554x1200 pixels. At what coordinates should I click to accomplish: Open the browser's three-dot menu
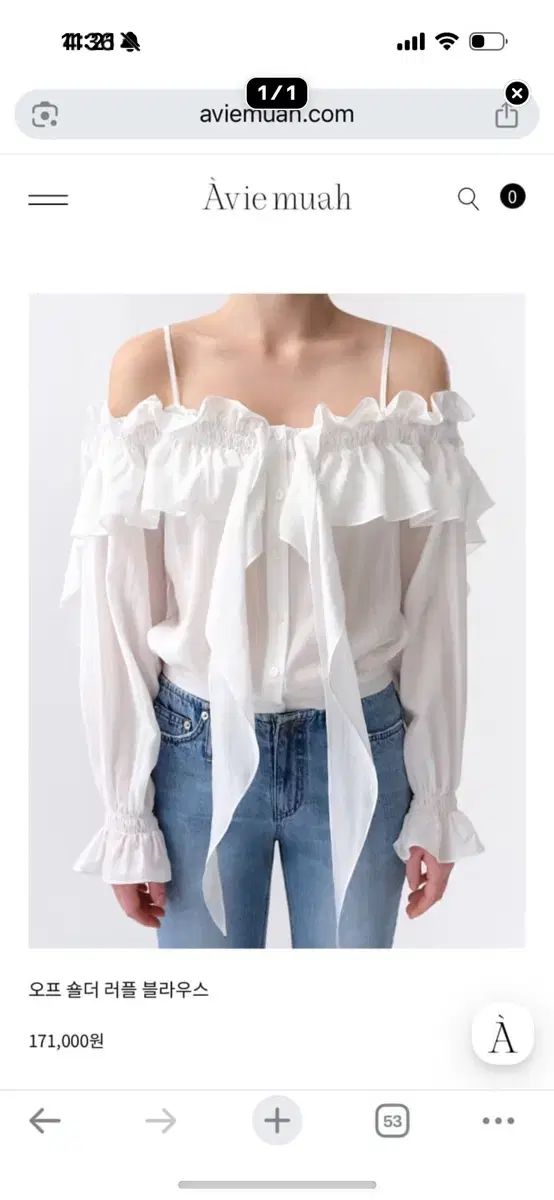click(x=498, y=1121)
